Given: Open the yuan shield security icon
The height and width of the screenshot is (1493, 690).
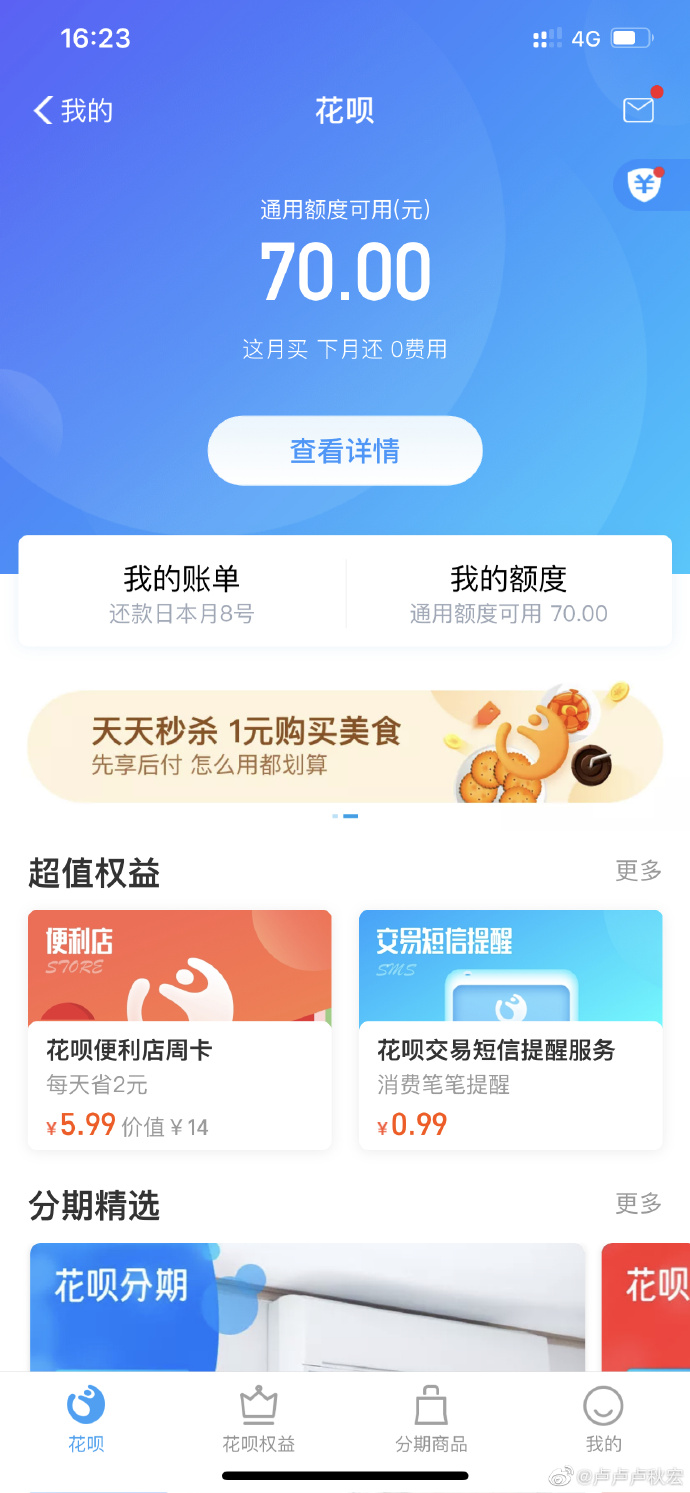Looking at the screenshot, I should [x=645, y=185].
